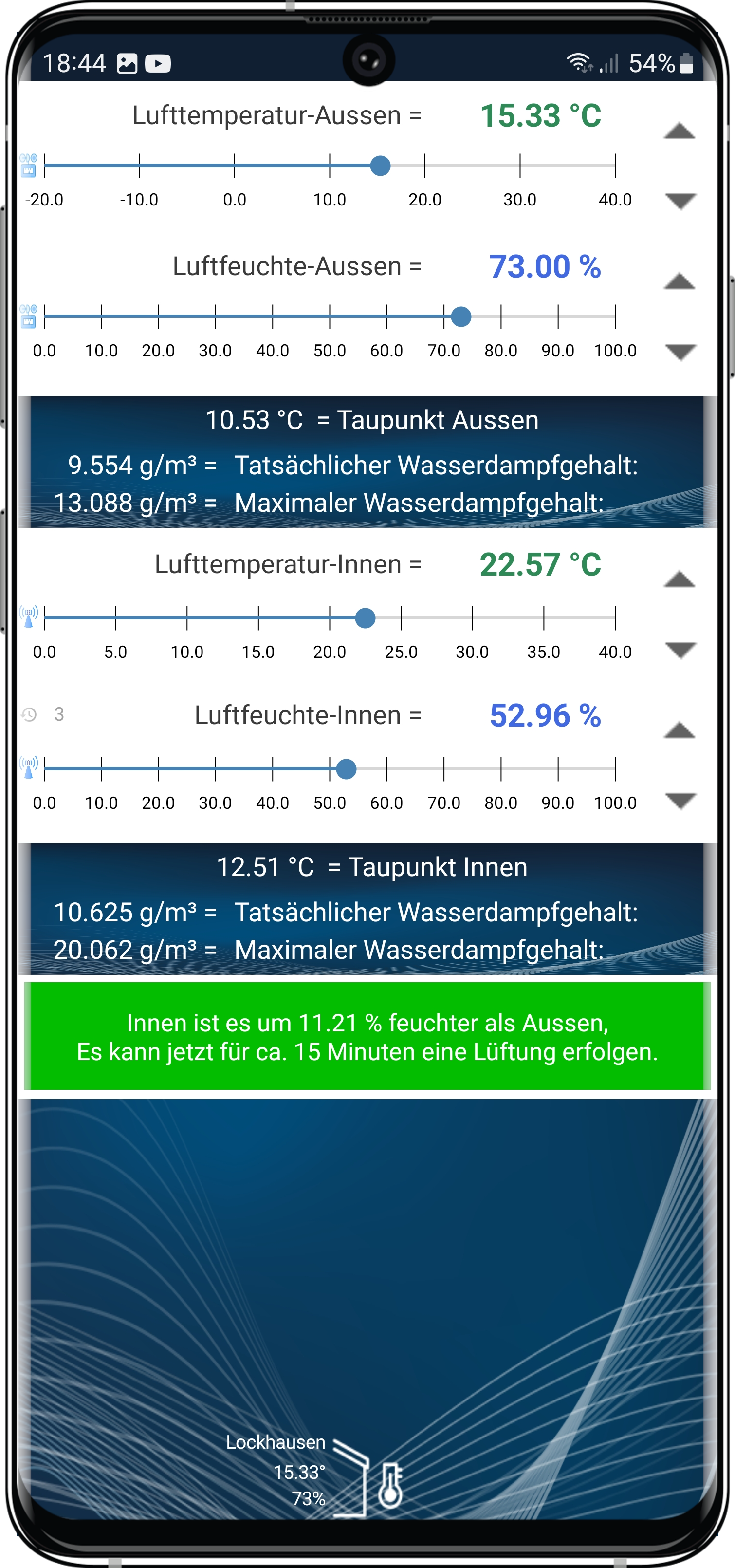Viewport: 735px width, 1568px height.
Task: Decrease Lufttemperatur-Innen with the down arrow
Action: [x=680, y=650]
